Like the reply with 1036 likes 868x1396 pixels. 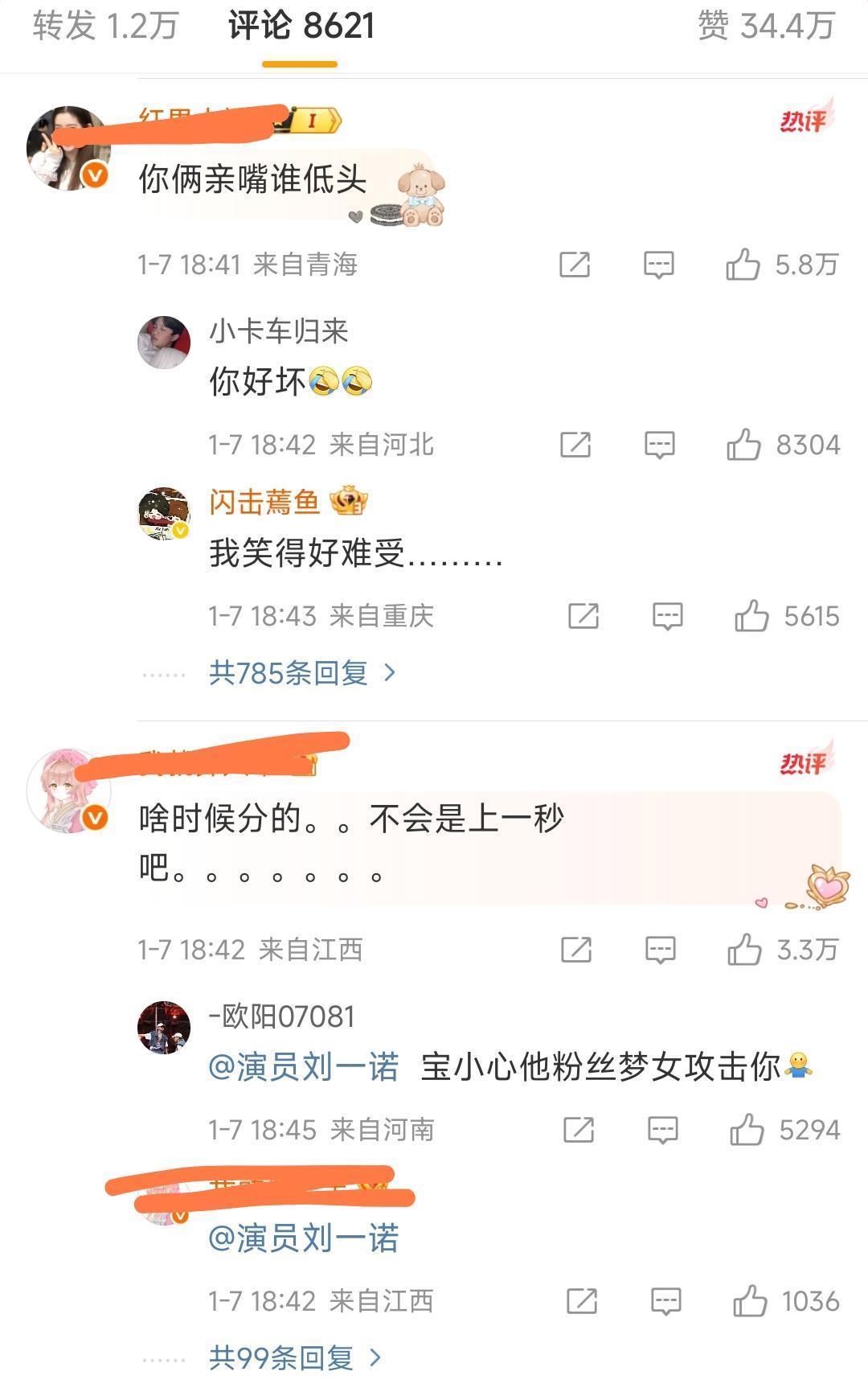click(749, 1301)
